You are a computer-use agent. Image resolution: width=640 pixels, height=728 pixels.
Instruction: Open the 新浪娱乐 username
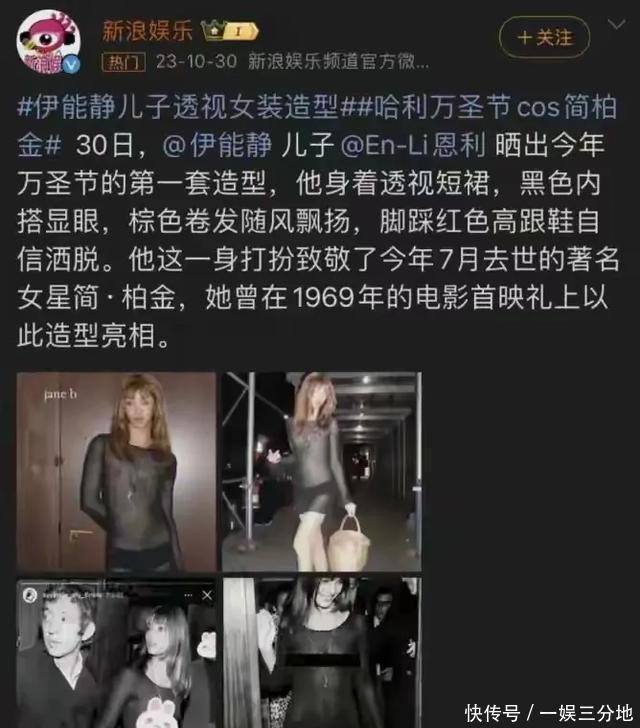coord(146,32)
